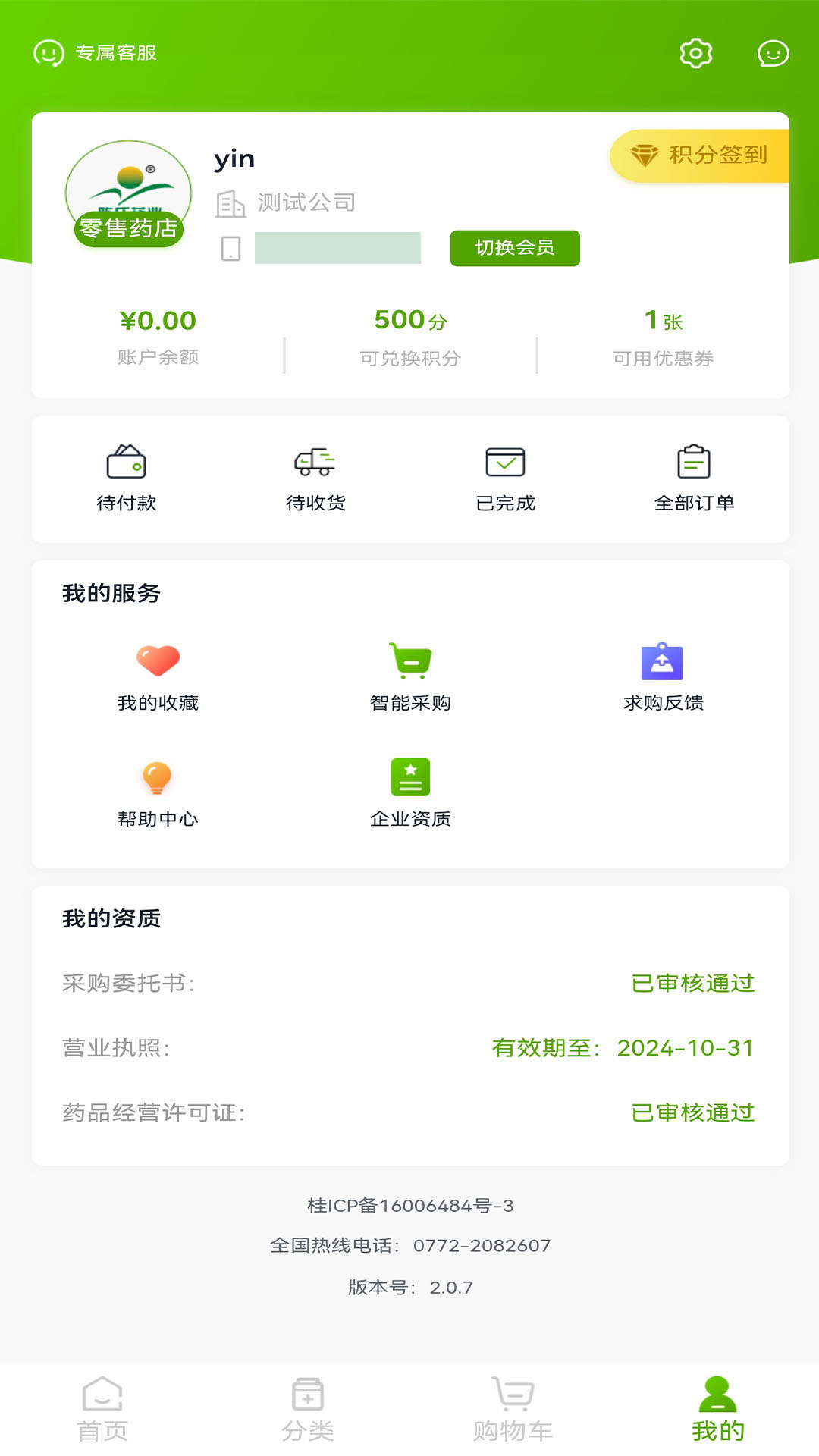Viewport: 819px width, 1456px height.
Task: View the 500分 redeemable points counter
Action: tap(409, 320)
